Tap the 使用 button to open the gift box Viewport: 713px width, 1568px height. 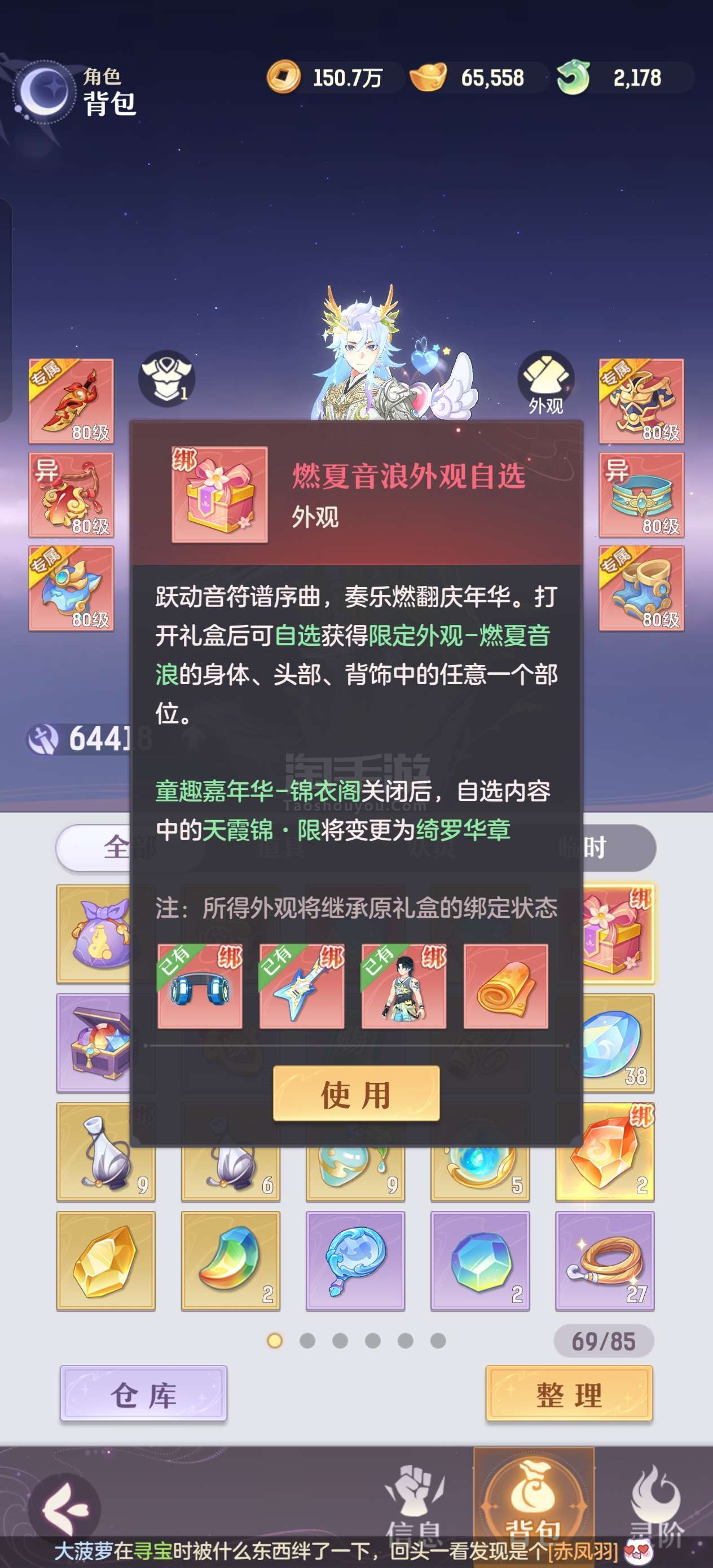[x=356, y=1093]
